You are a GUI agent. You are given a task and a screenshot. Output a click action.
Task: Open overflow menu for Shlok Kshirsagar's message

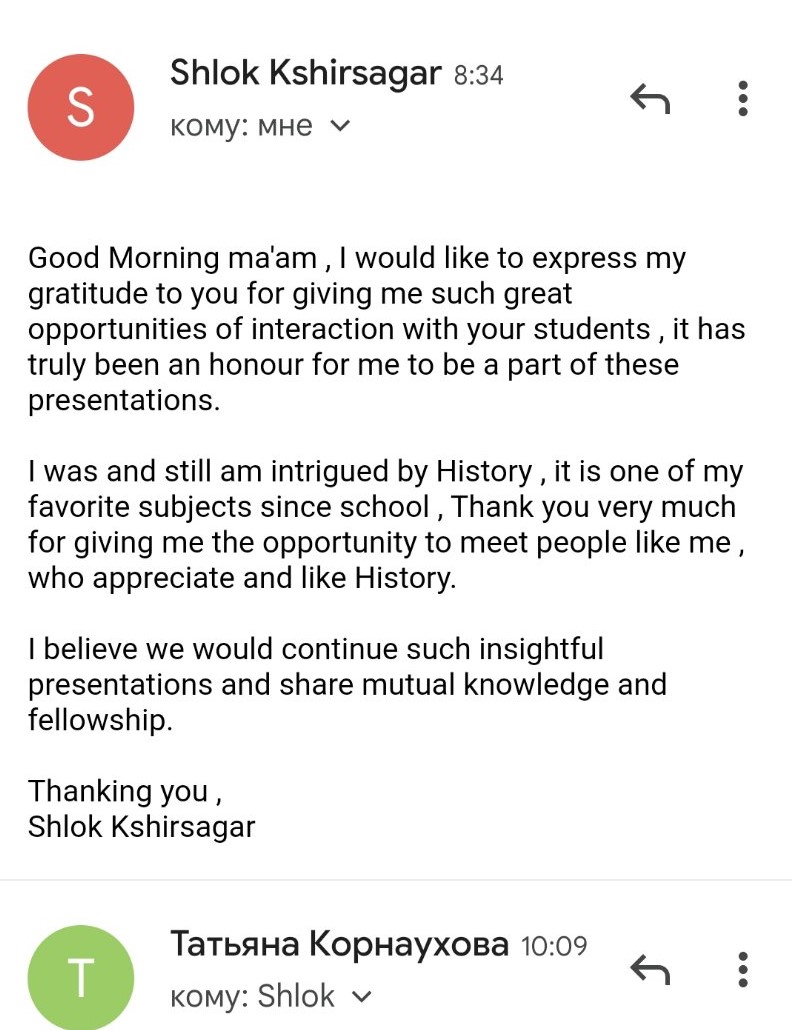click(x=742, y=98)
